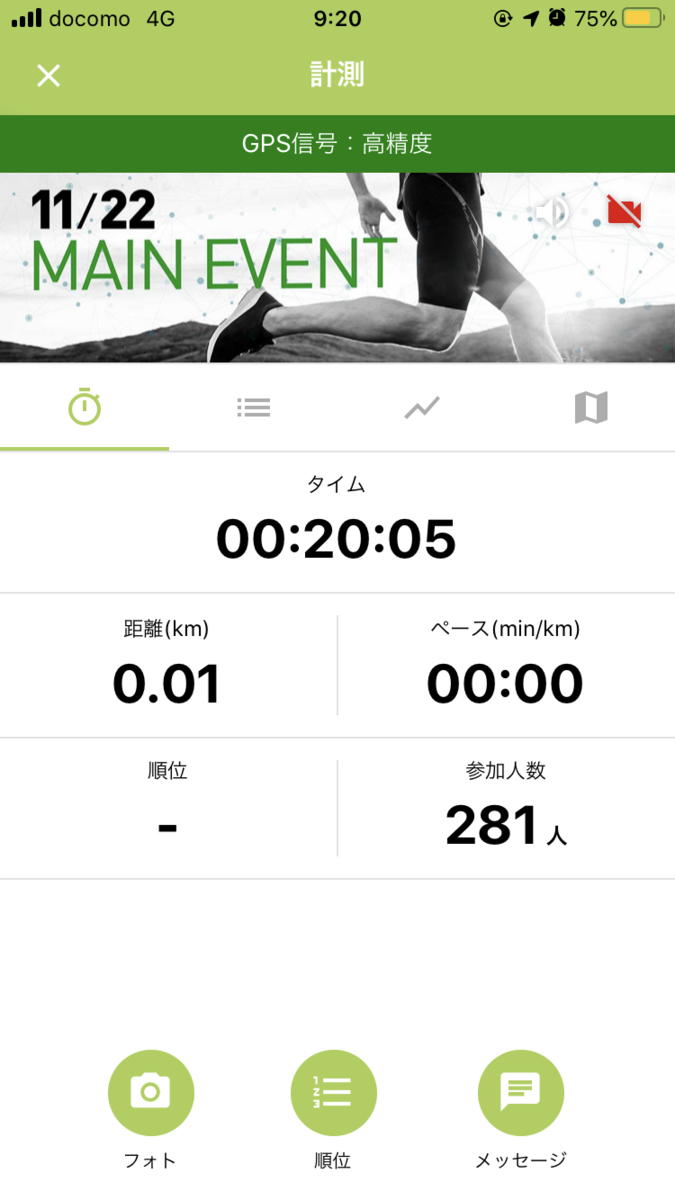The width and height of the screenshot is (675, 1200).
Task: Switch to the line graph tab
Action: click(x=422, y=407)
